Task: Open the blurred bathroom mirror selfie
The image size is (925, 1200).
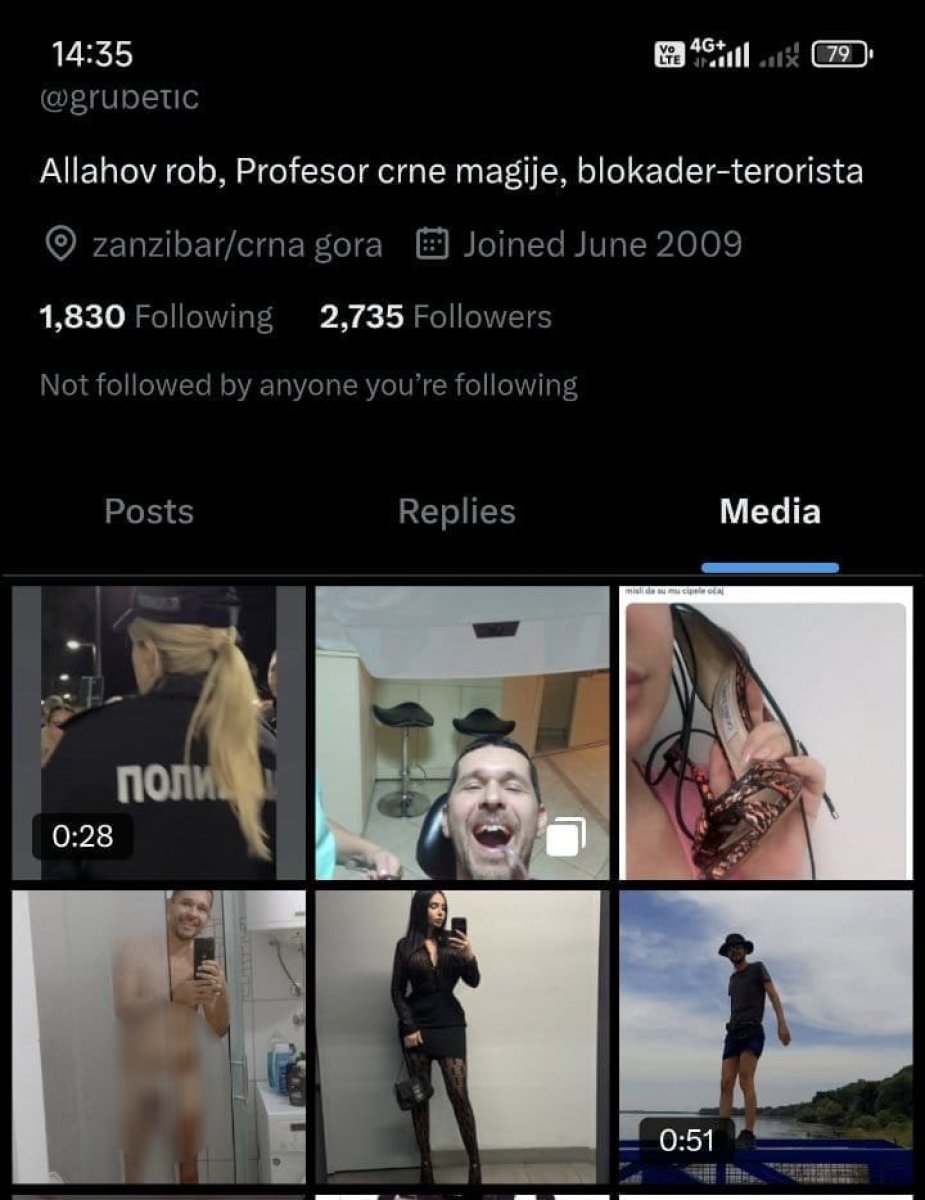Action: (158, 1036)
